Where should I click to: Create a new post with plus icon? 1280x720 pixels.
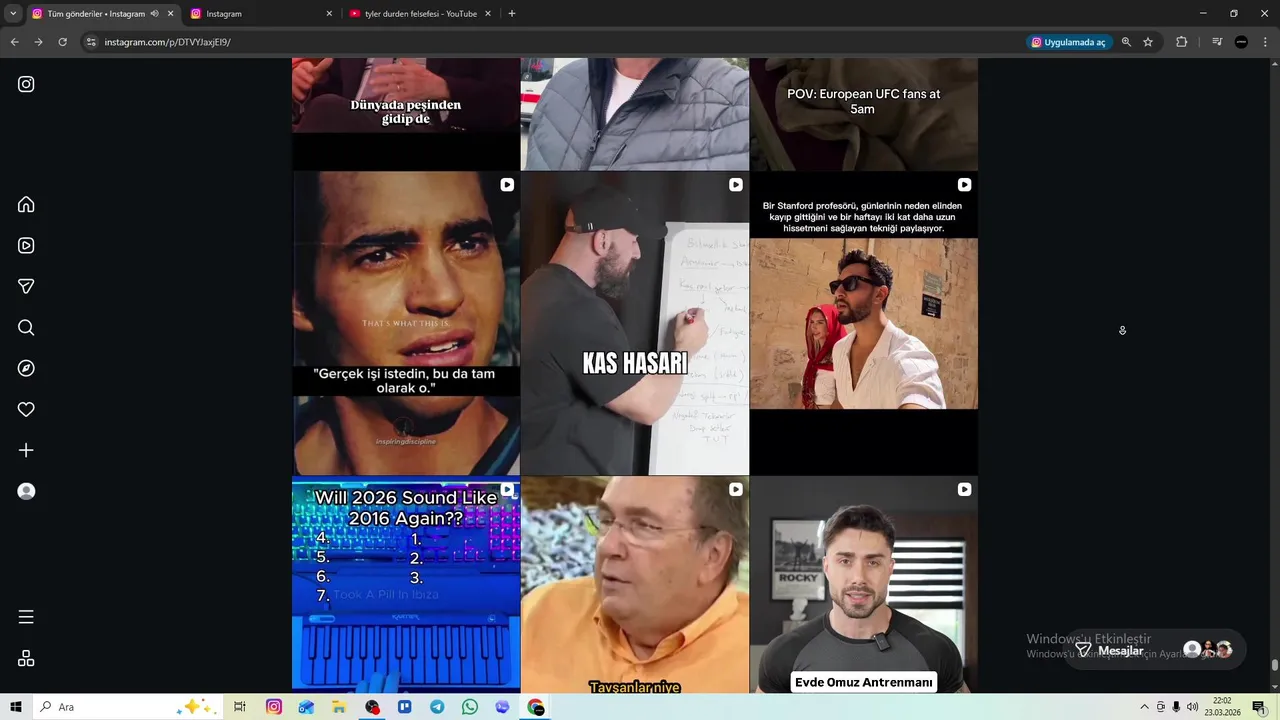click(x=26, y=450)
